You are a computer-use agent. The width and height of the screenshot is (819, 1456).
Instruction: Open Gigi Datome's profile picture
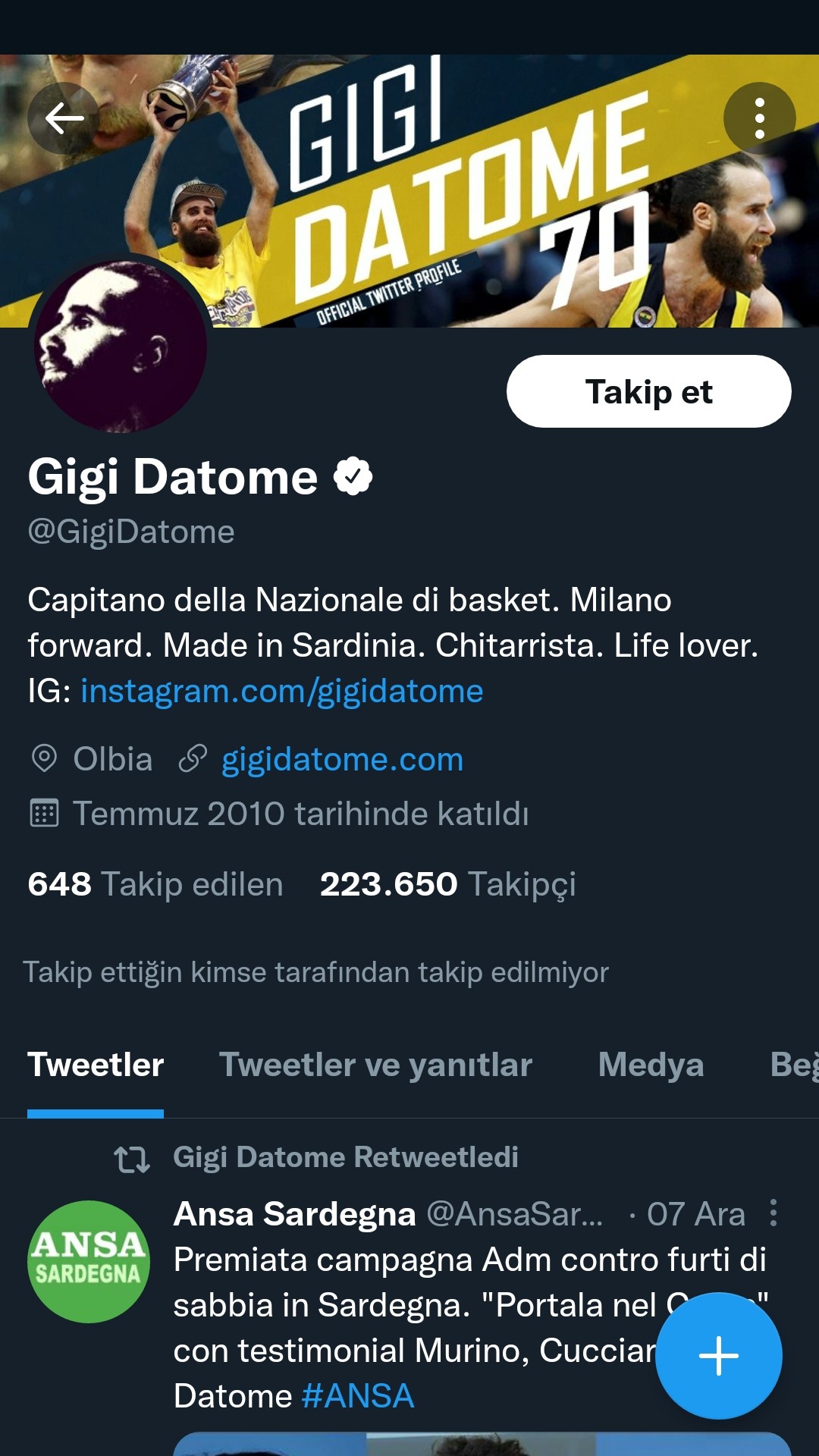tap(121, 347)
